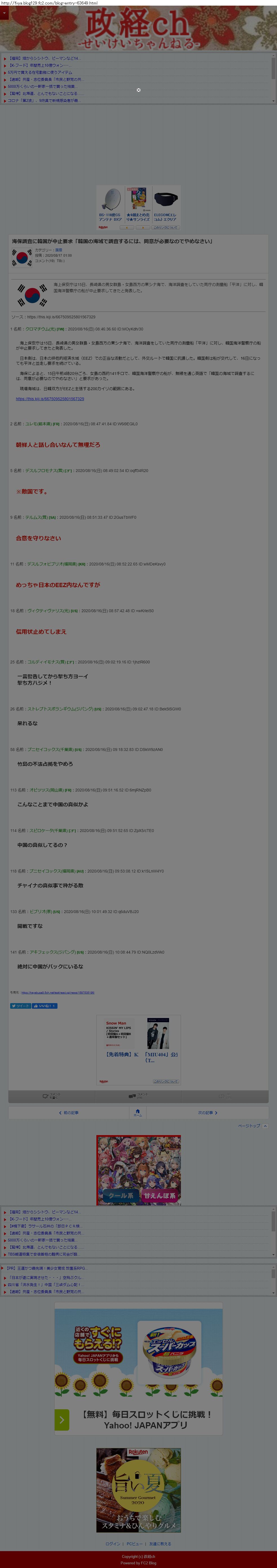Go to the previous article (前の記事)
277x1568 pixels.
pyautogui.click(x=69, y=1112)
